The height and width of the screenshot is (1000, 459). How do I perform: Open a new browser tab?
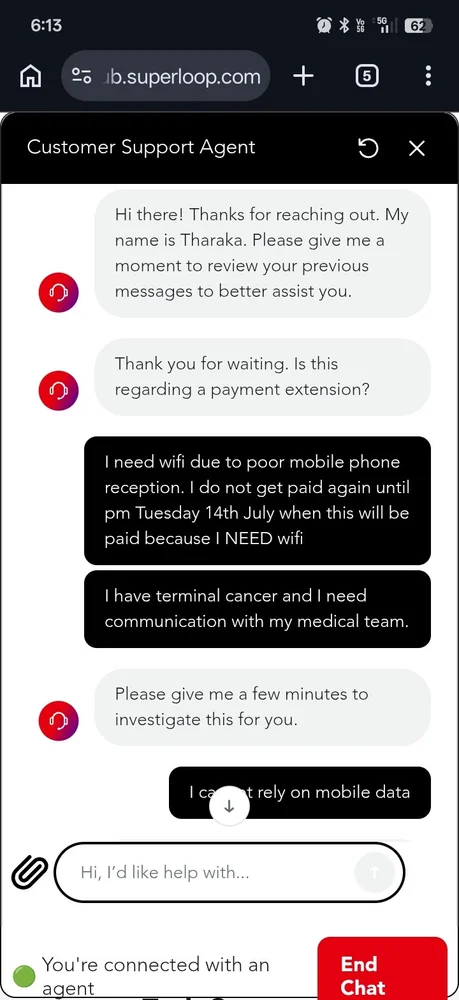coord(303,77)
